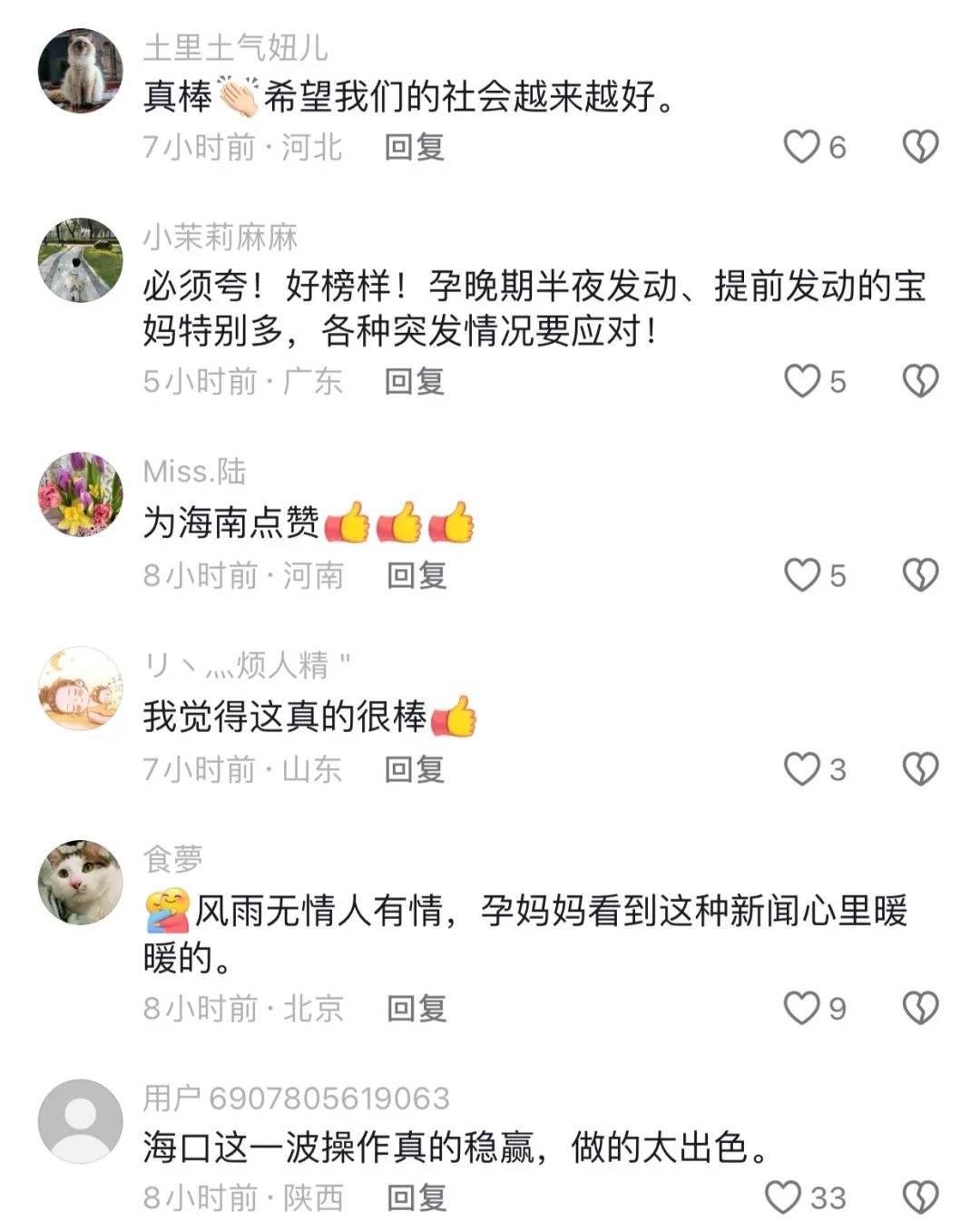
Task: Dislike Miss.陆's comment
Action: [x=920, y=575]
